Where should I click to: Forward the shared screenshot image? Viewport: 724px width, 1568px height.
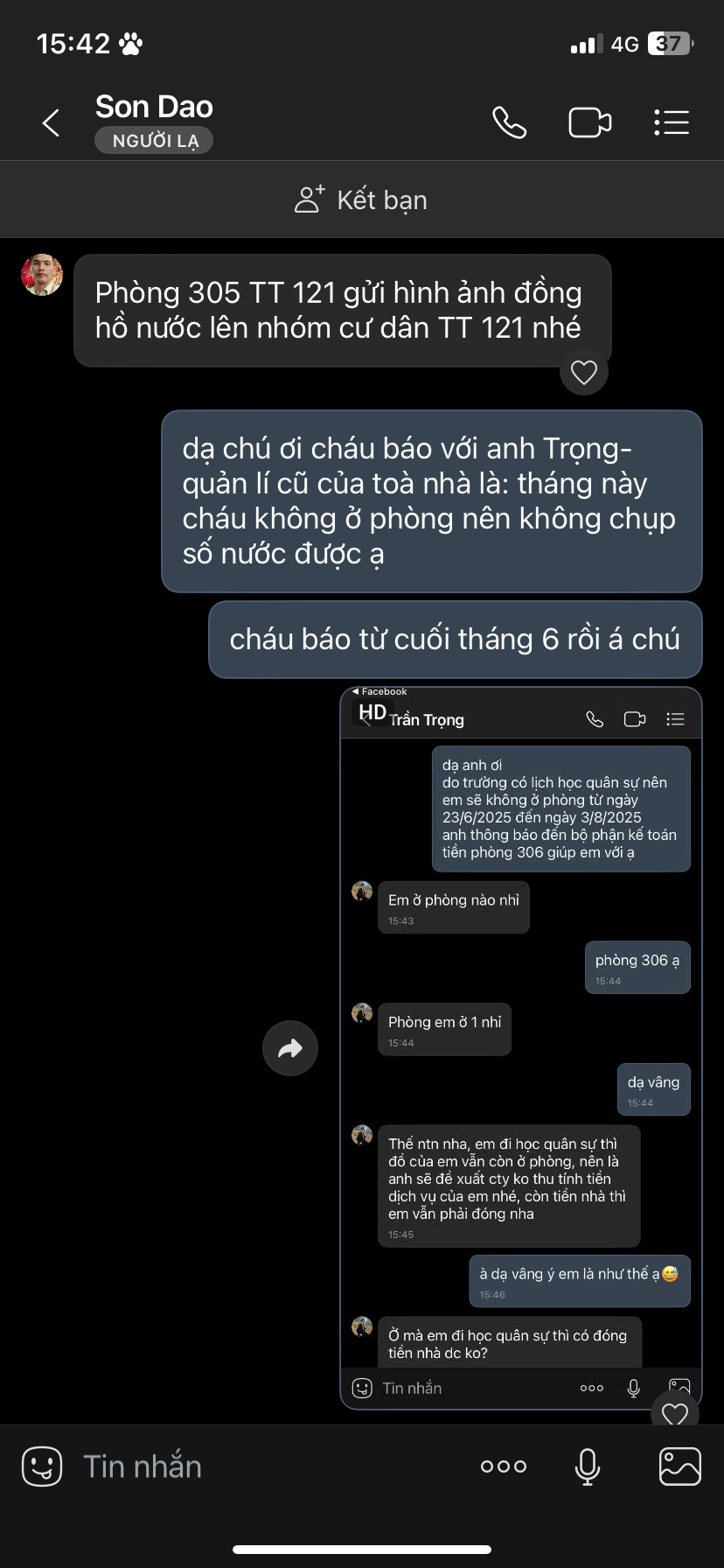[x=289, y=1048]
